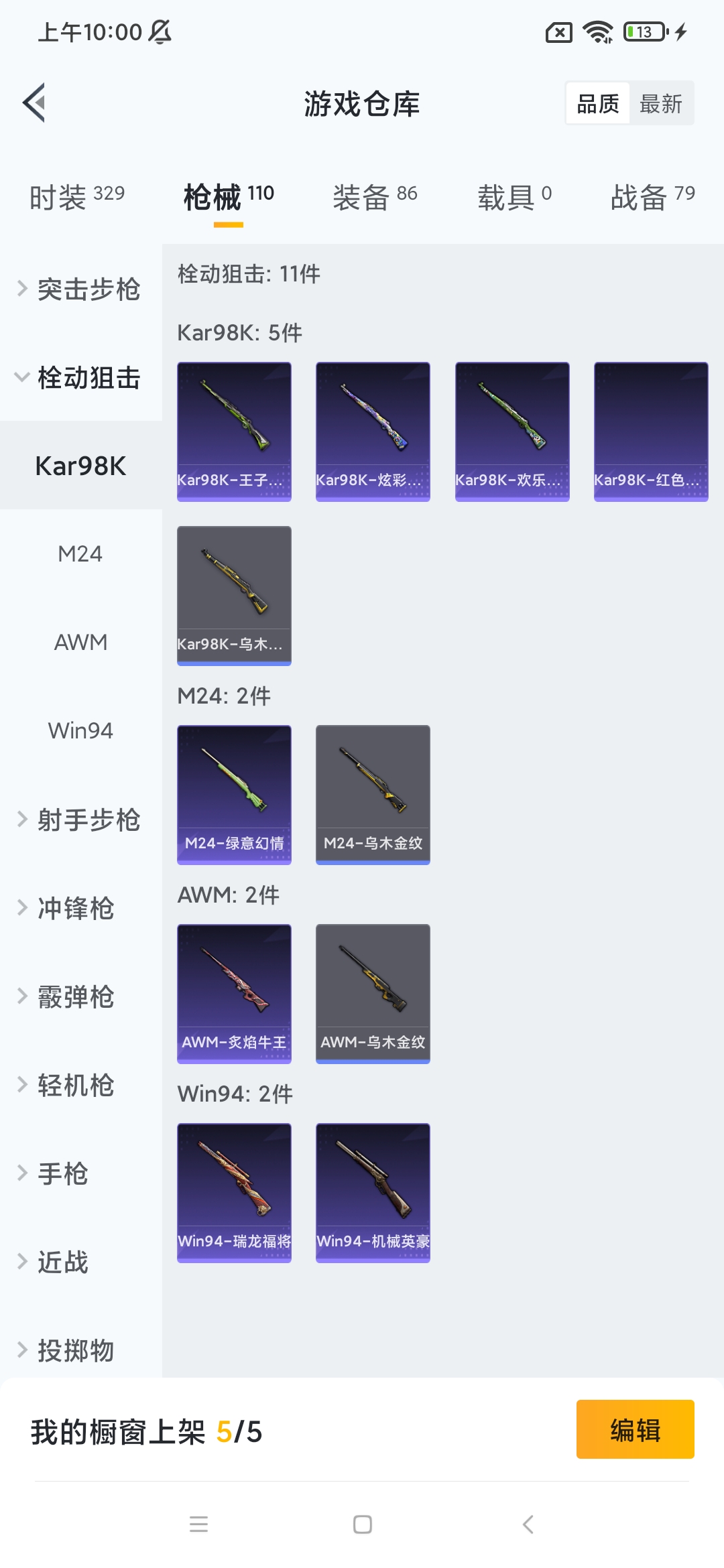
Task: Open the Win94-机械英豪 skin item
Action: coord(373,1193)
